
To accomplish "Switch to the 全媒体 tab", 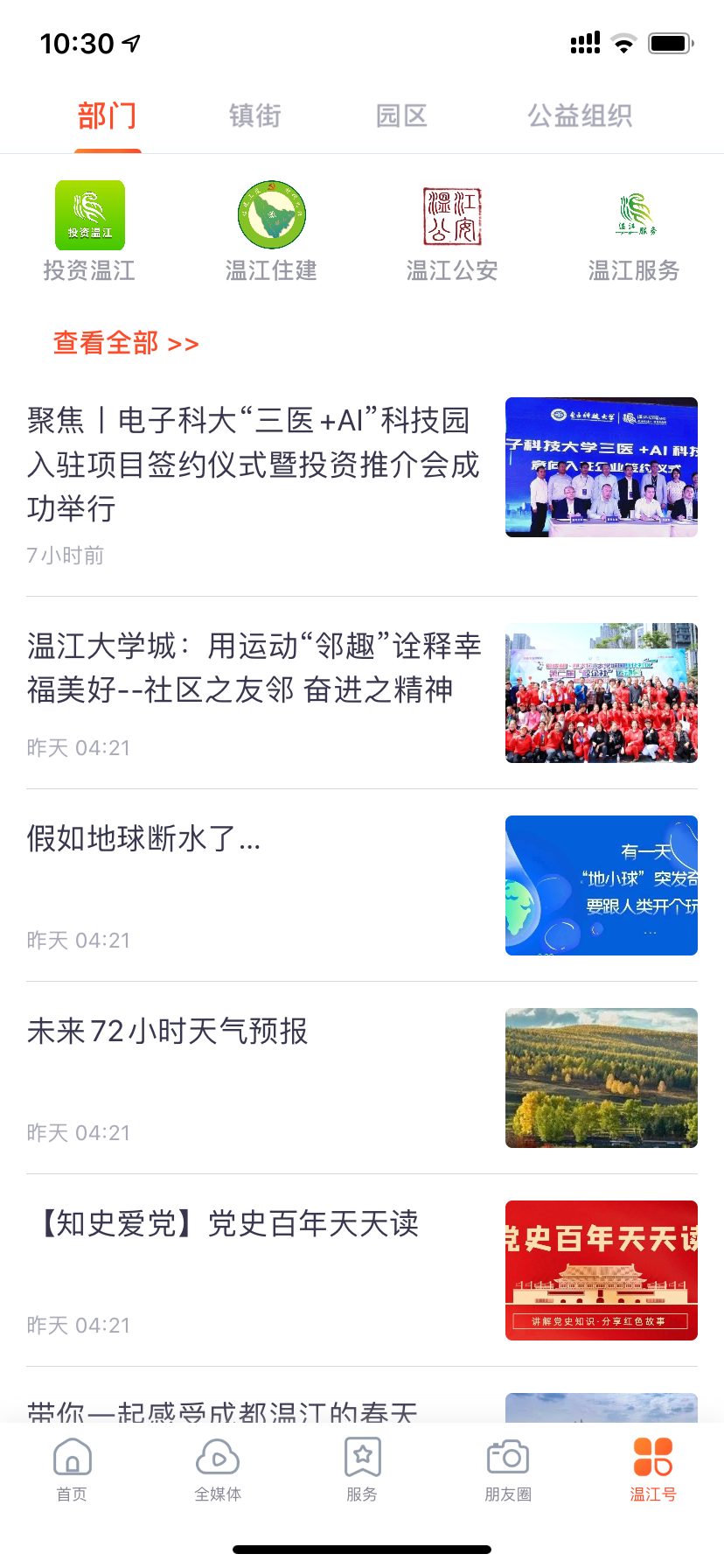I will [x=218, y=1469].
